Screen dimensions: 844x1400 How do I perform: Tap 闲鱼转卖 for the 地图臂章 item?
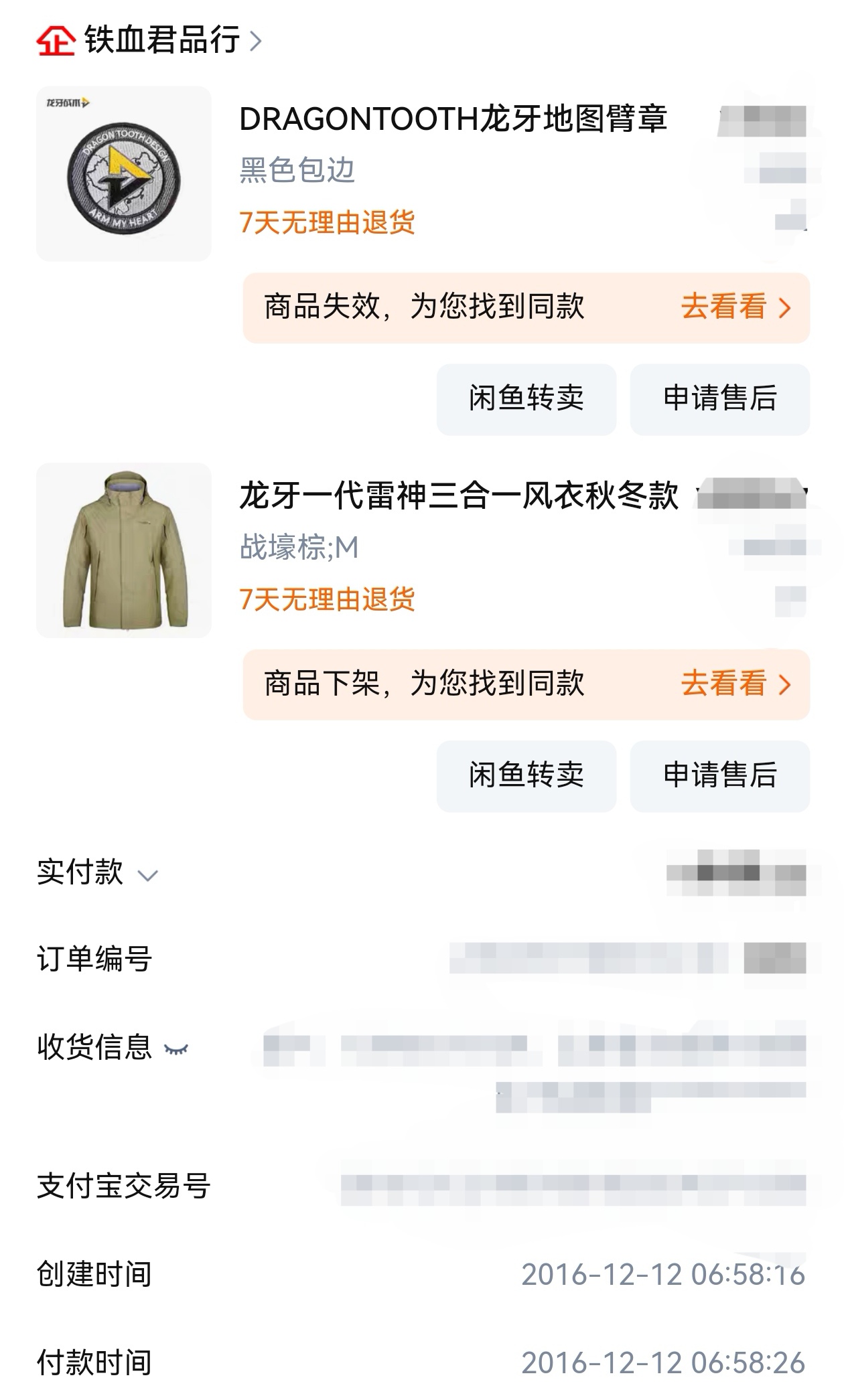(526, 399)
